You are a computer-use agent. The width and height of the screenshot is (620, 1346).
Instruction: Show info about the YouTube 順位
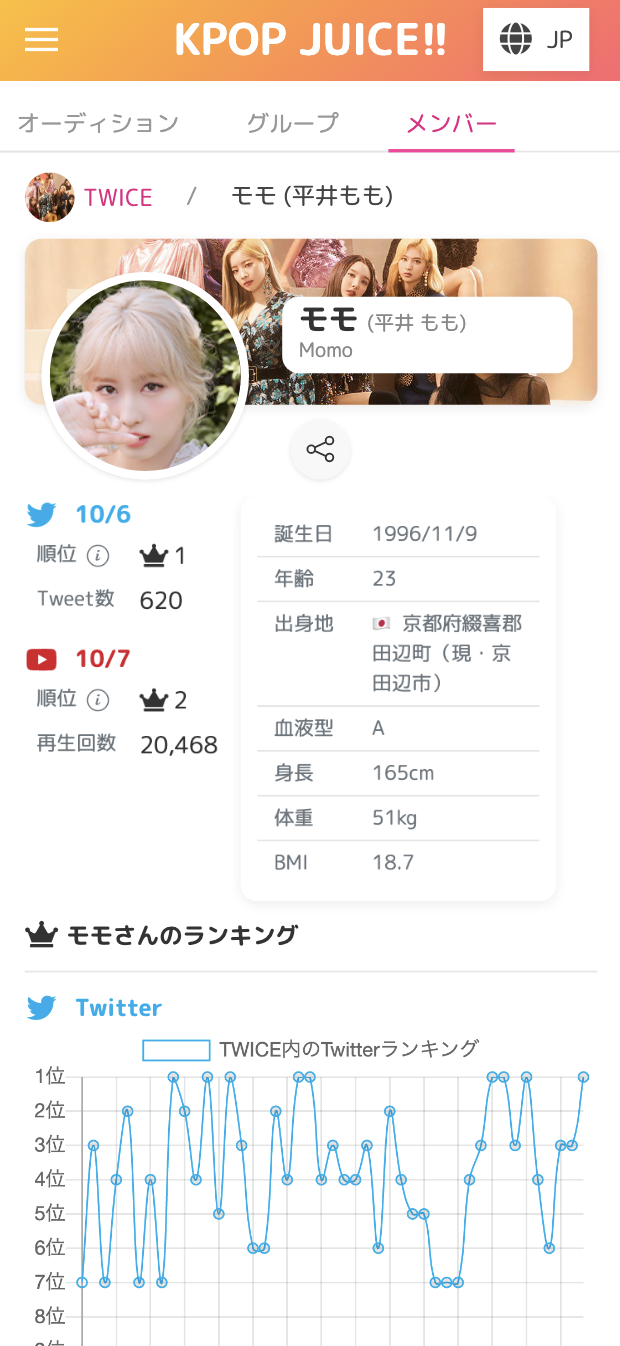98,700
